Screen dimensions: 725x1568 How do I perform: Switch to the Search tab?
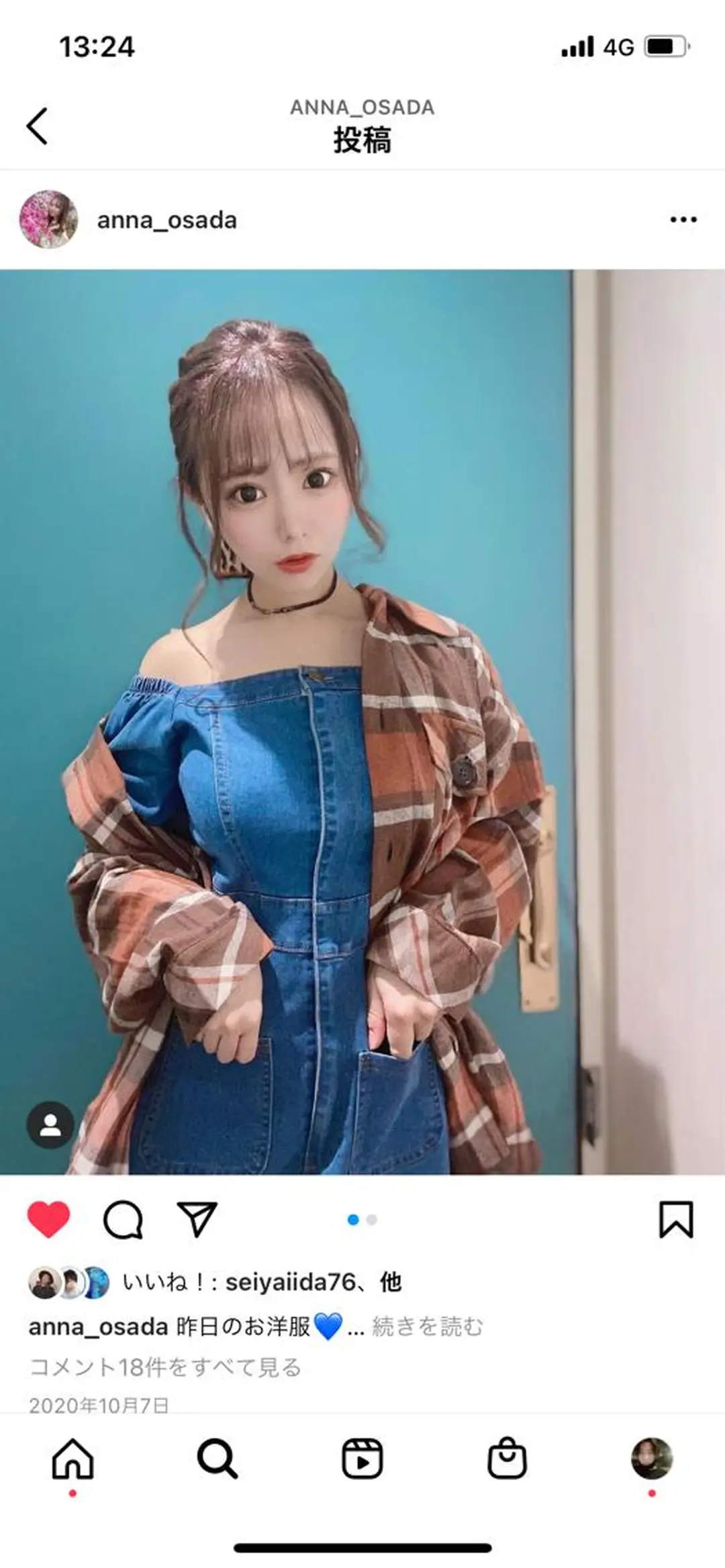coord(217,1459)
